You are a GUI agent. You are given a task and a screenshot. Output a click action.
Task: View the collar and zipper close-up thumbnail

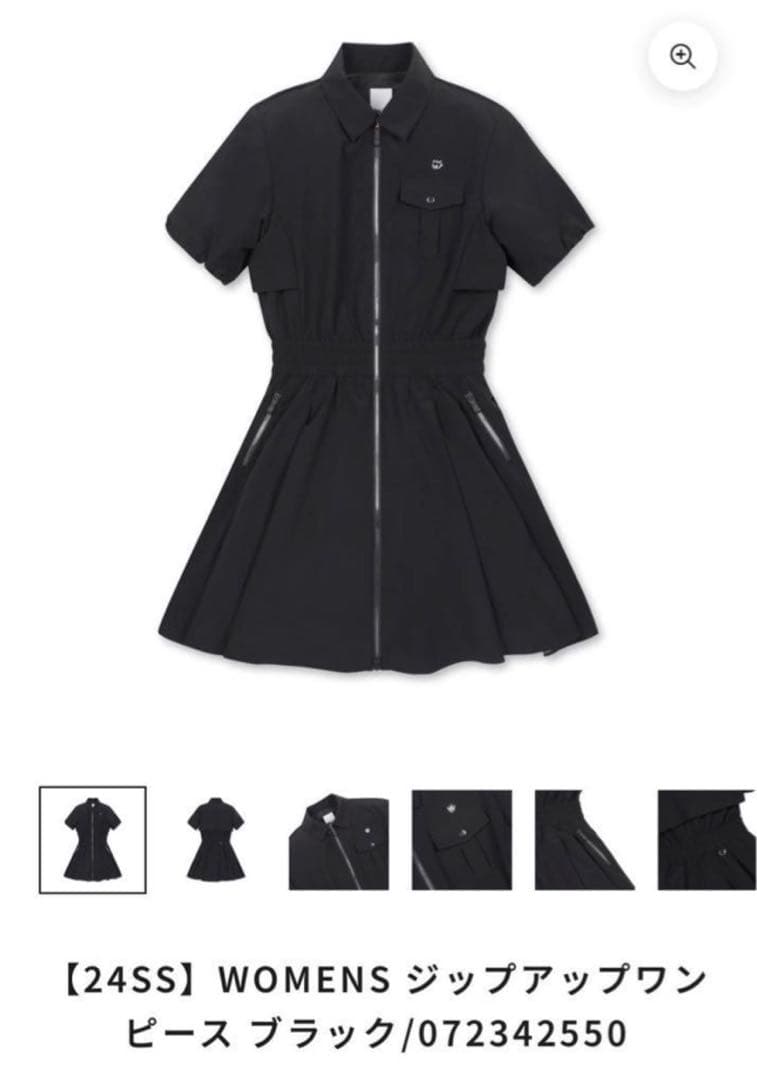338,839
